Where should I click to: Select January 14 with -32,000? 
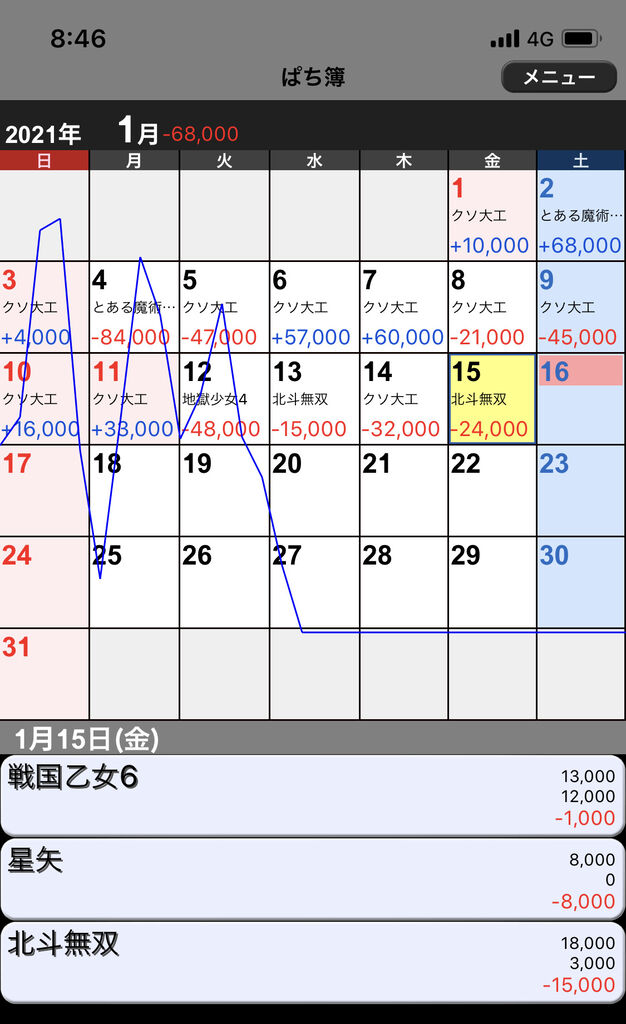coord(403,399)
